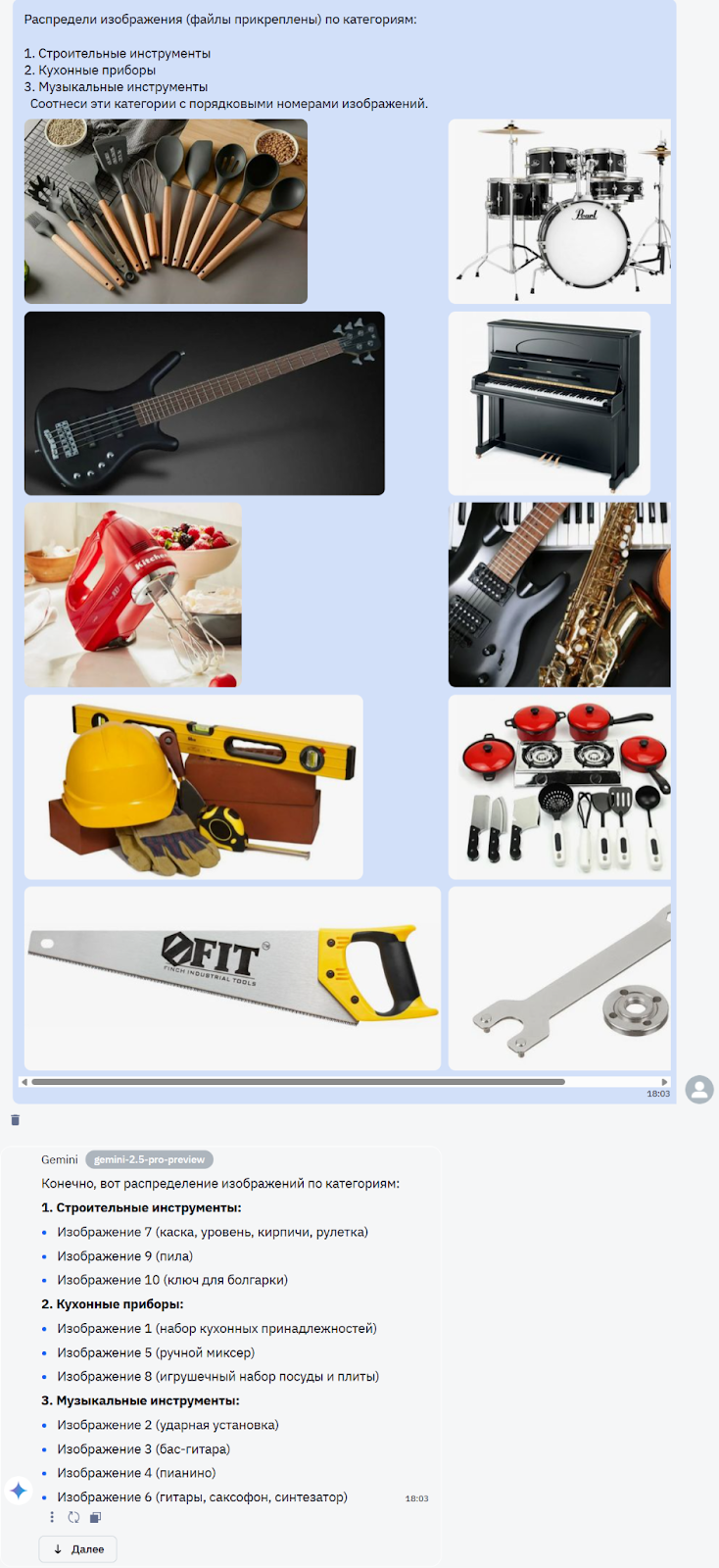
Task: Open the drum kit image
Action: (559, 211)
